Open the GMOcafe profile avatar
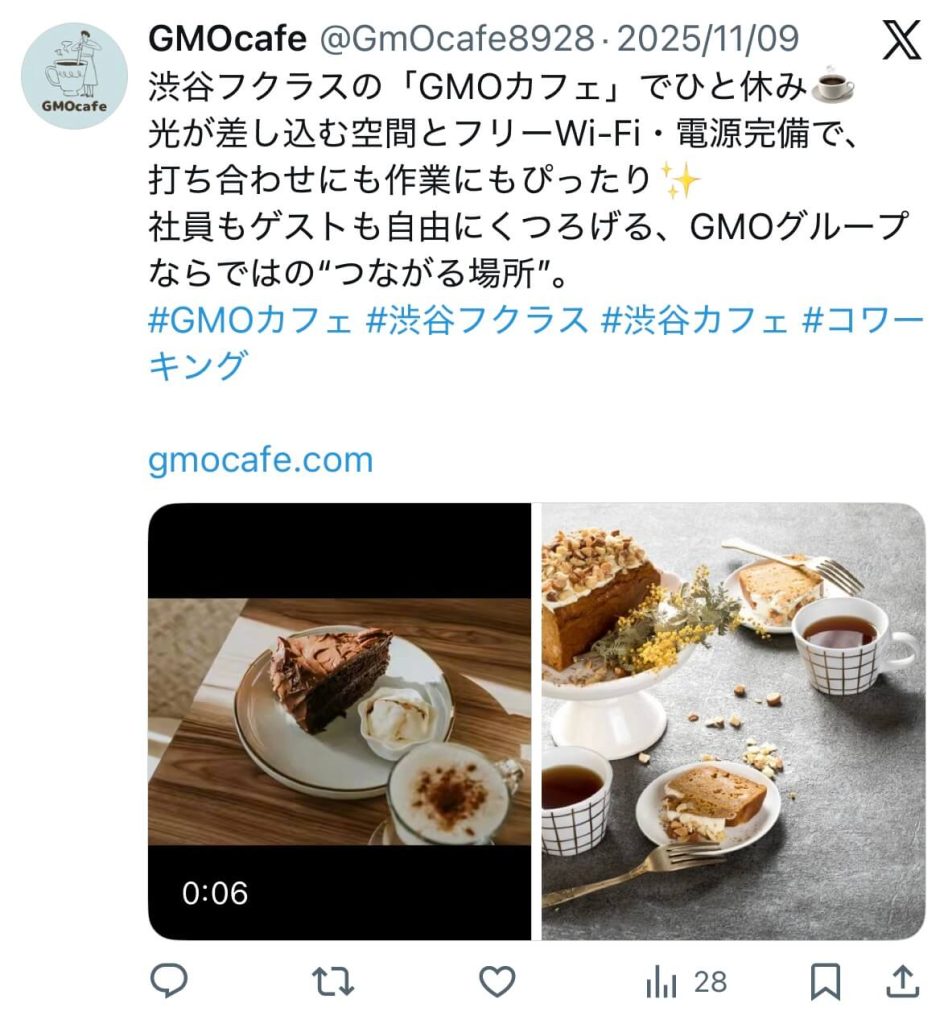Image resolution: width=948 pixels, height=1024 pixels. [x=75, y=78]
